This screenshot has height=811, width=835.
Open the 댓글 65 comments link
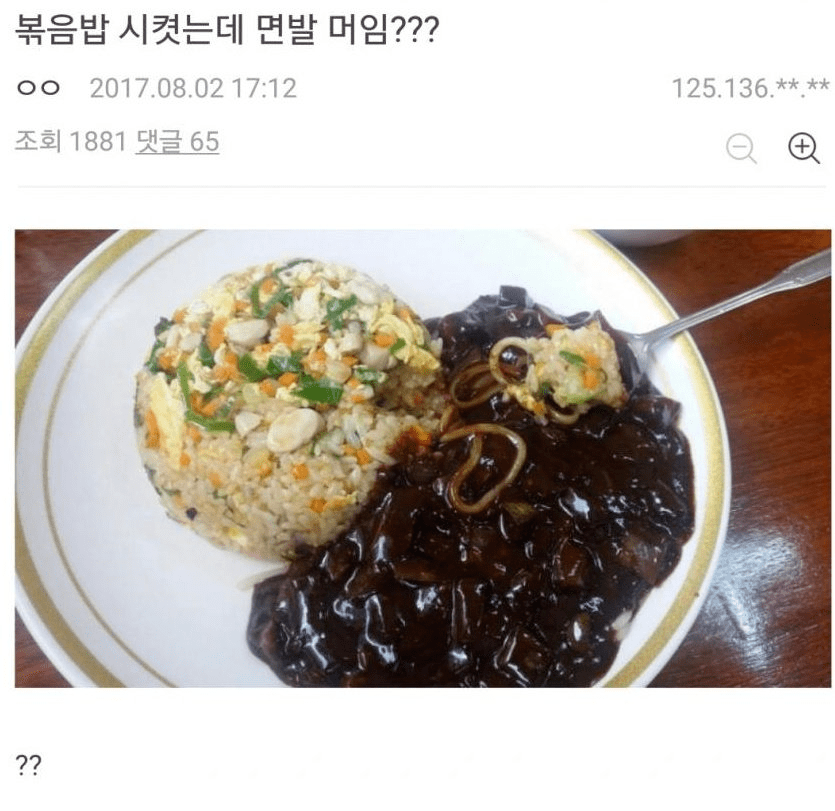tap(177, 142)
